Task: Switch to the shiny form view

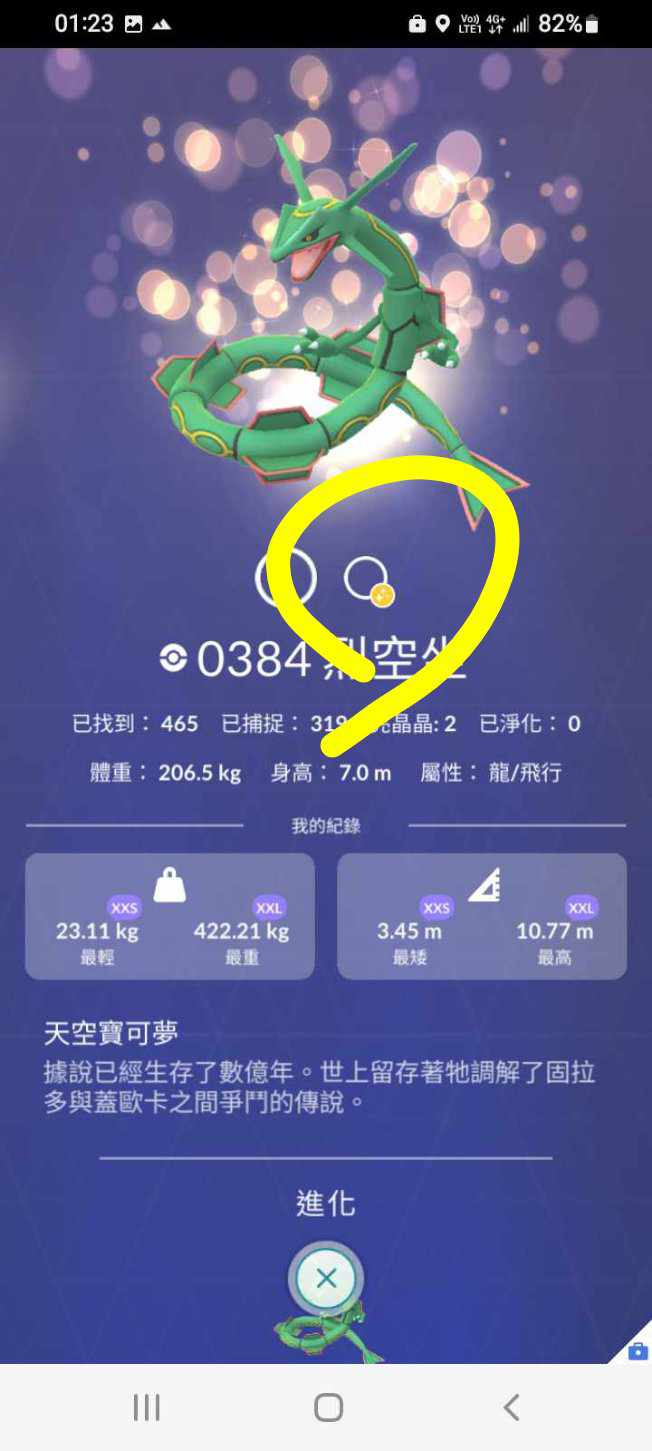Action: click(x=367, y=580)
